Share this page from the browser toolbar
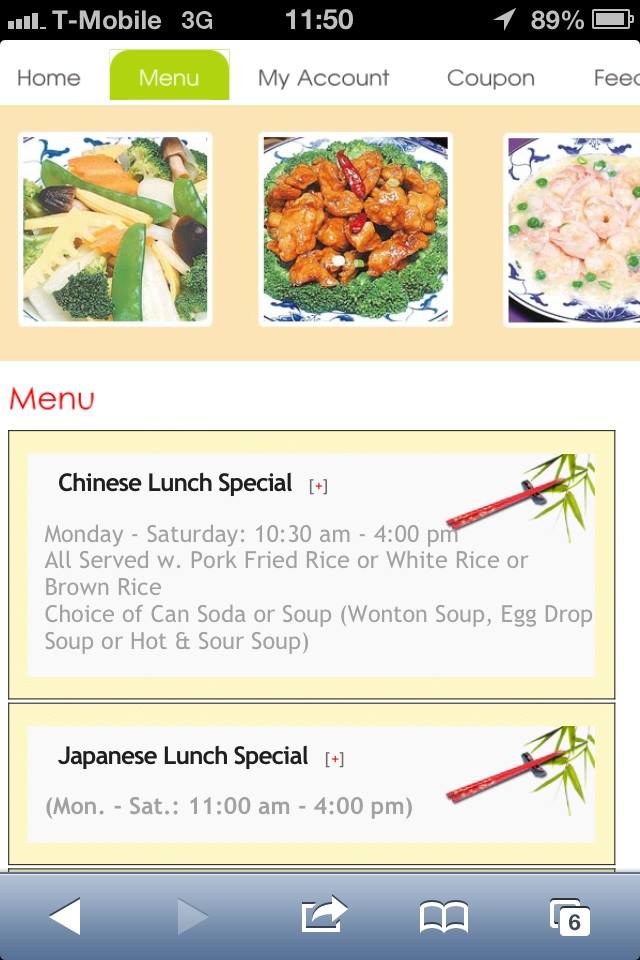Screen dimensions: 640x960 [323, 916]
